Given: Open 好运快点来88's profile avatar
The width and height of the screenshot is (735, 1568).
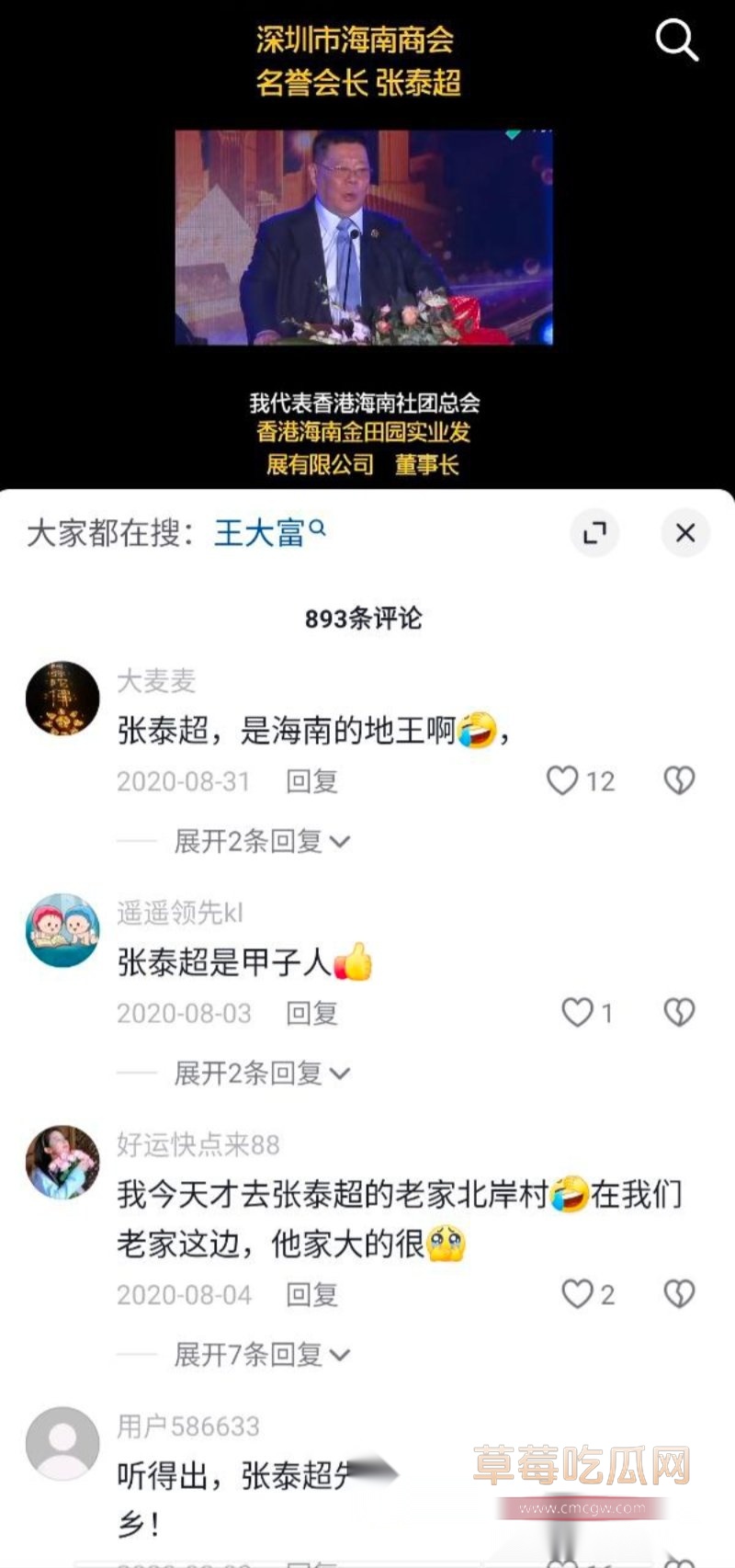Looking at the screenshot, I should [62, 1162].
